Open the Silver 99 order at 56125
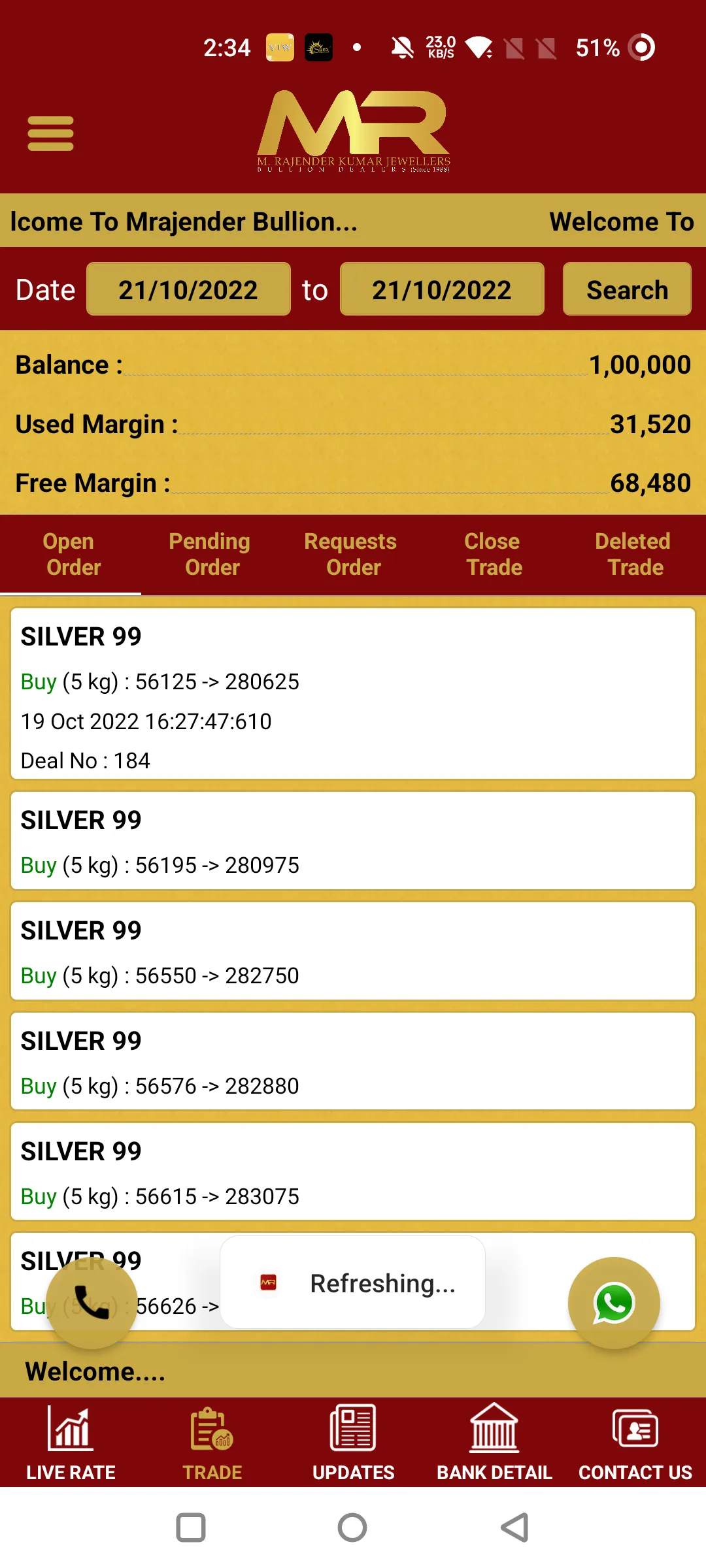The image size is (706, 1568). tap(353, 693)
